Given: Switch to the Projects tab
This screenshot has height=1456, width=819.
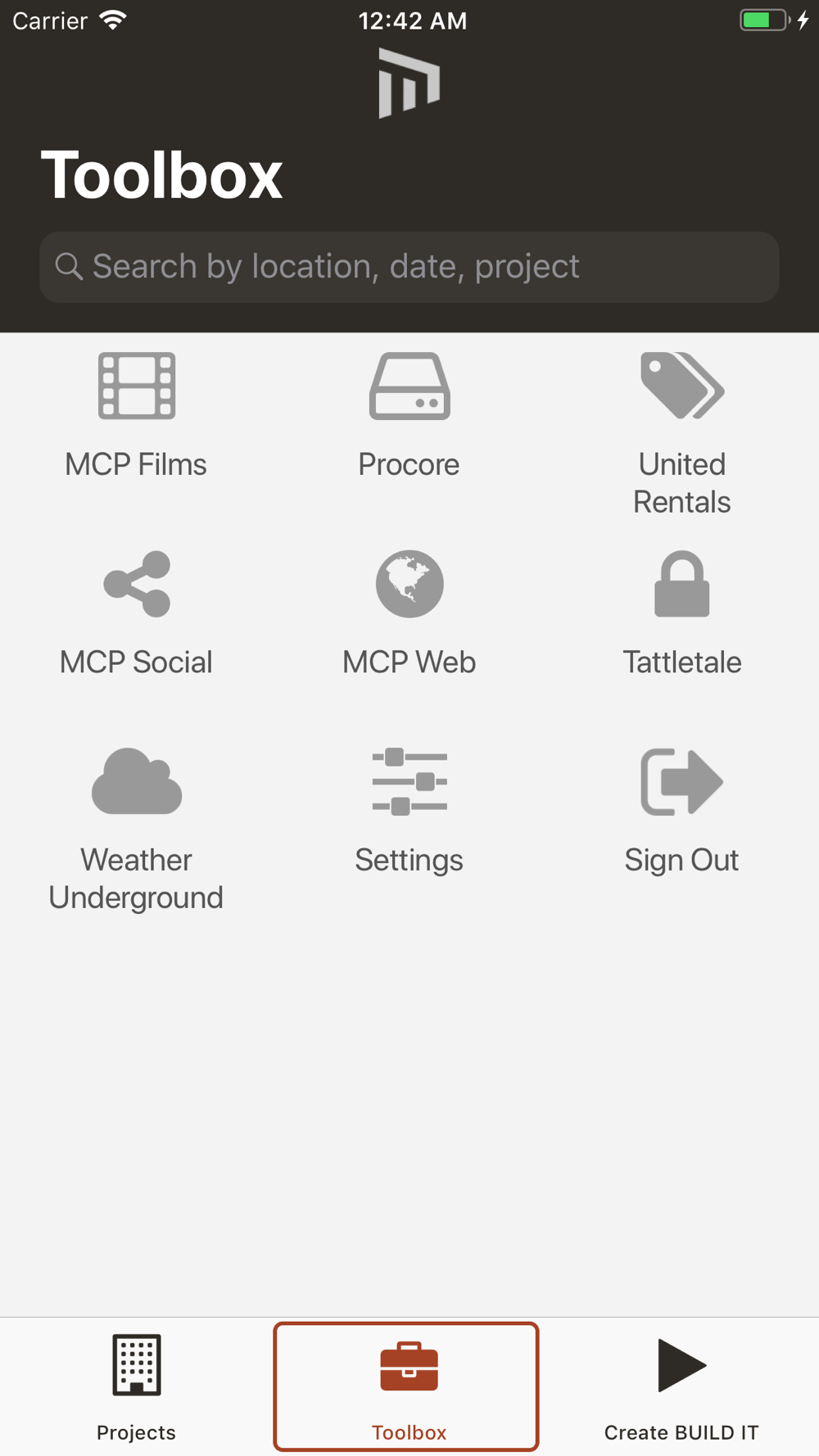Looking at the screenshot, I should pos(136,1387).
